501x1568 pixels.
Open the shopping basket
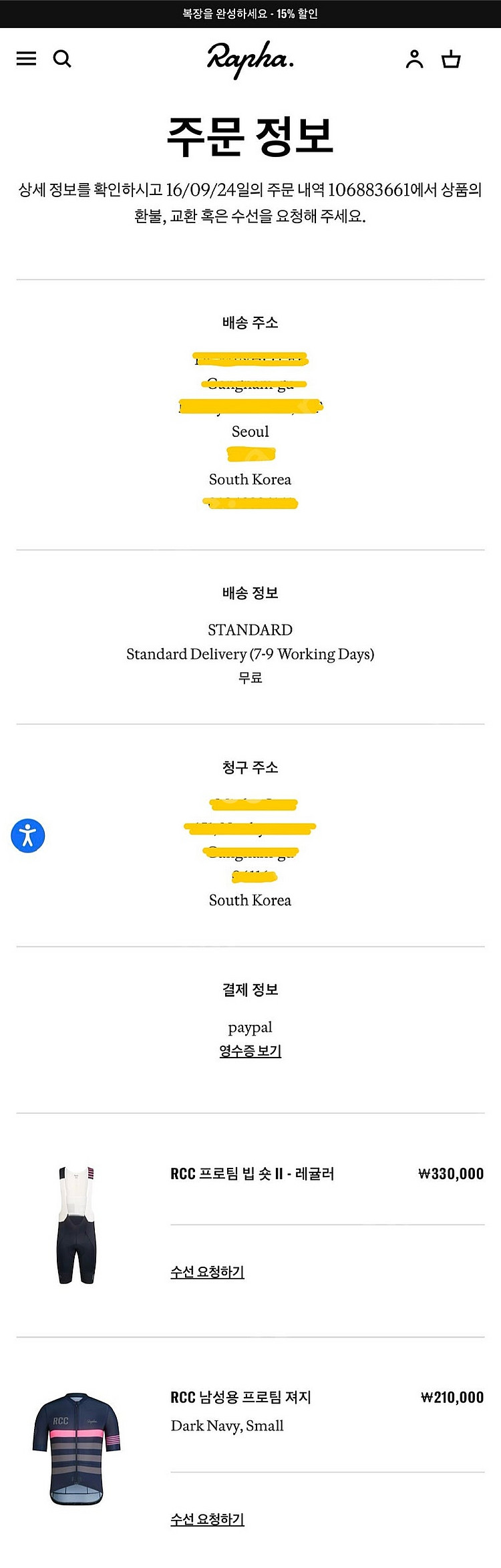[452, 59]
